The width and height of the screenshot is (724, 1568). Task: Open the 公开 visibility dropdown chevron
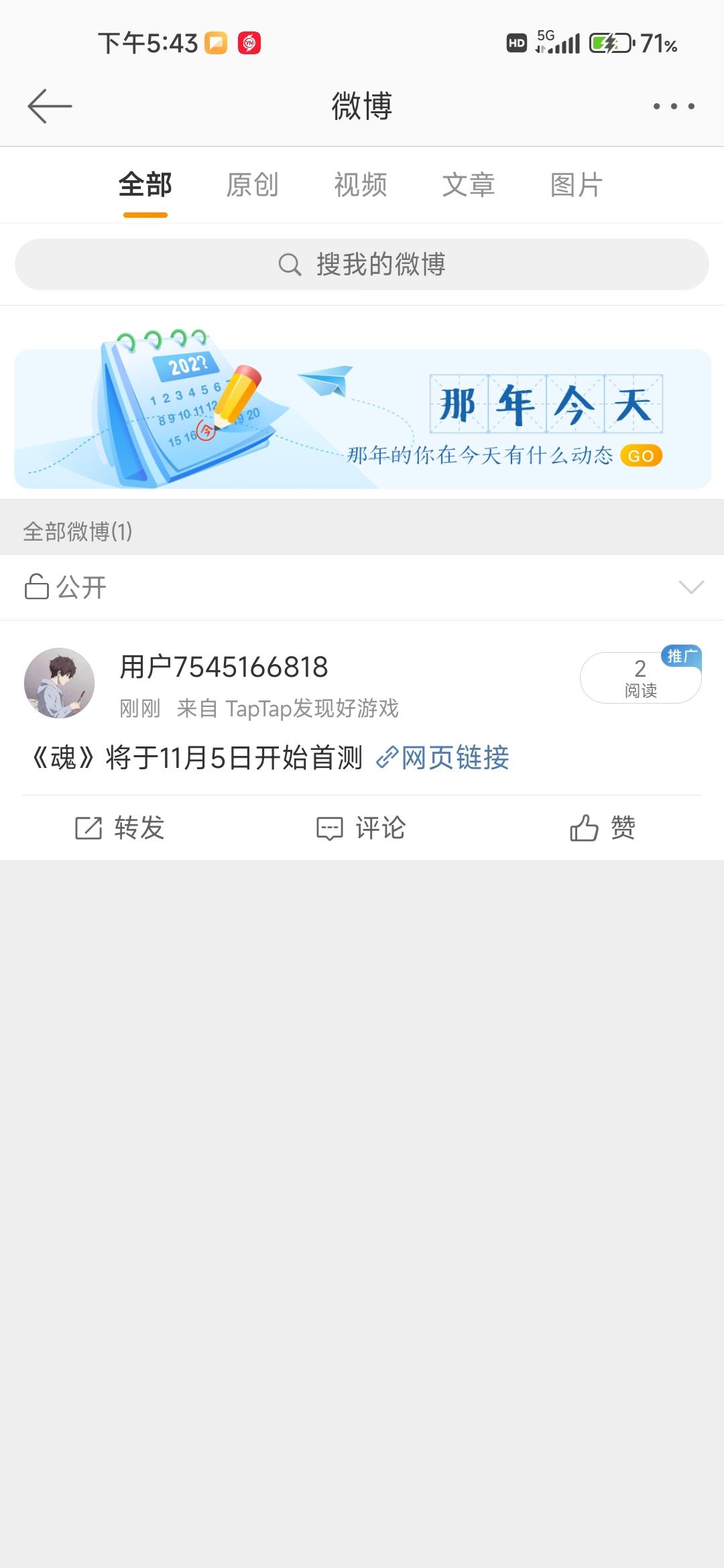(x=690, y=587)
